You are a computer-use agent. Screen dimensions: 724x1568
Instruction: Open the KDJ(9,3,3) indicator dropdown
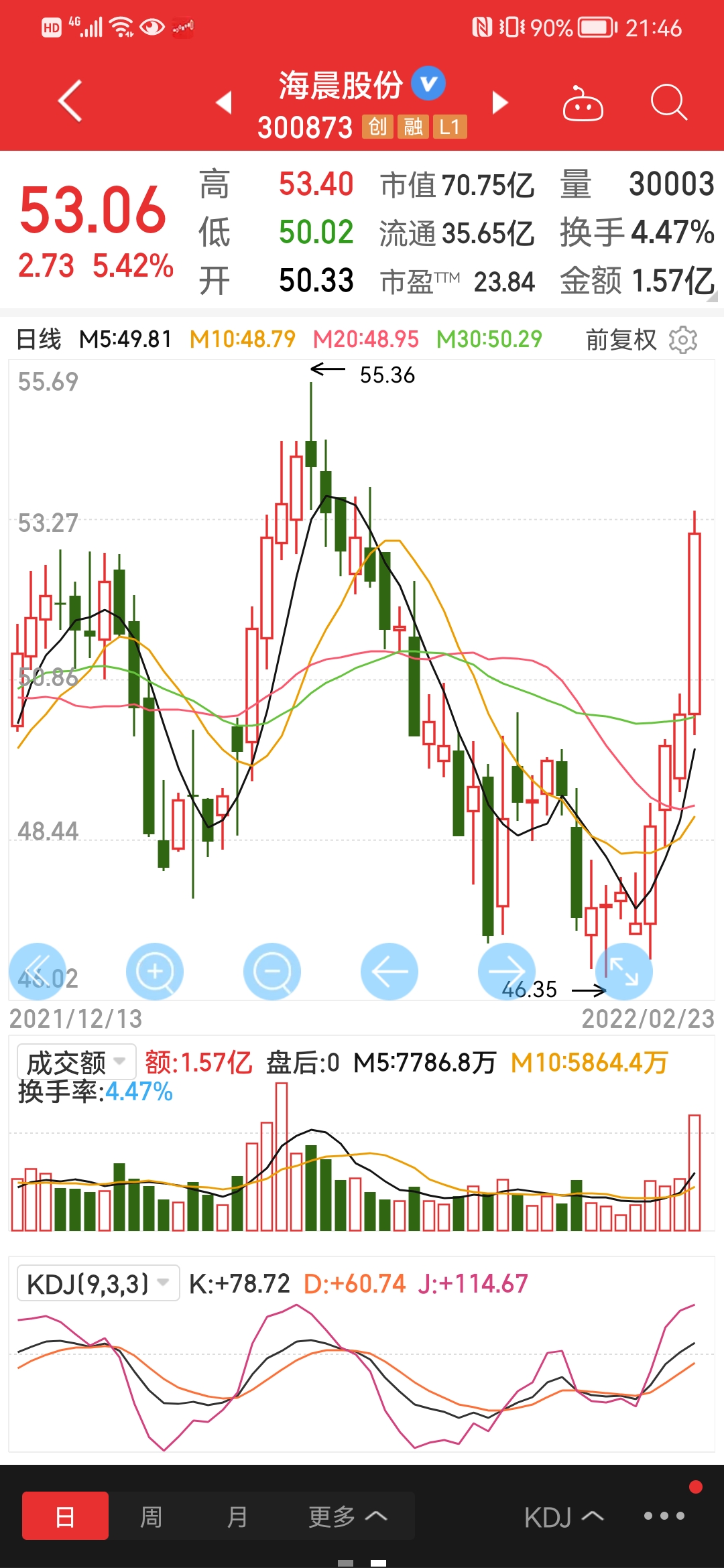[98, 1283]
